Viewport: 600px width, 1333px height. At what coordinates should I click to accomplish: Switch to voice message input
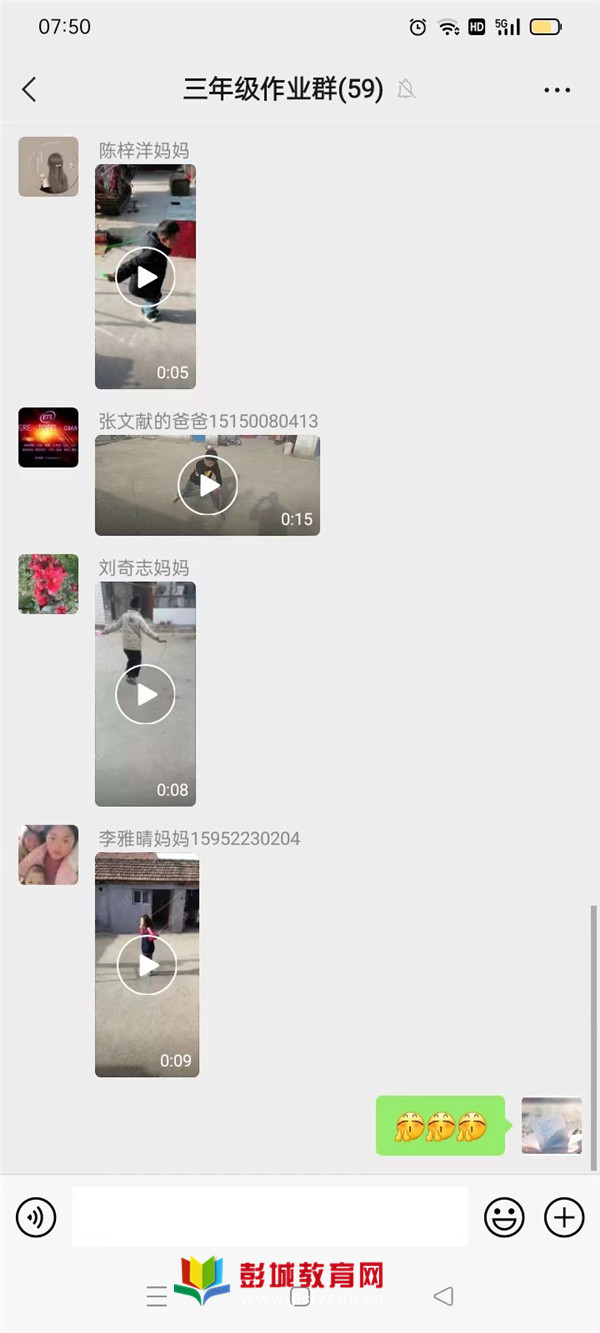[x=36, y=1217]
